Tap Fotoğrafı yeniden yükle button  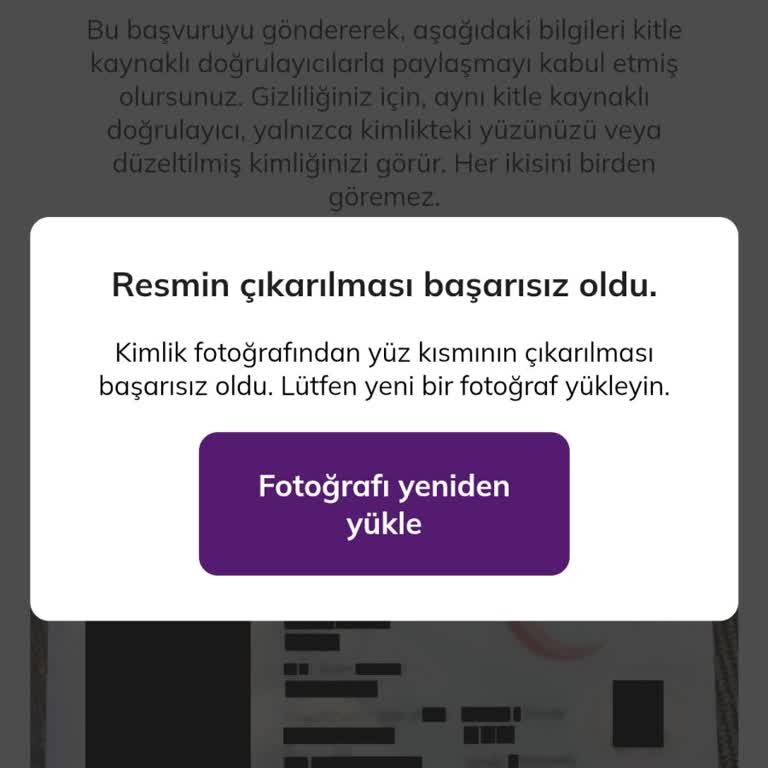pyautogui.click(x=384, y=504)
